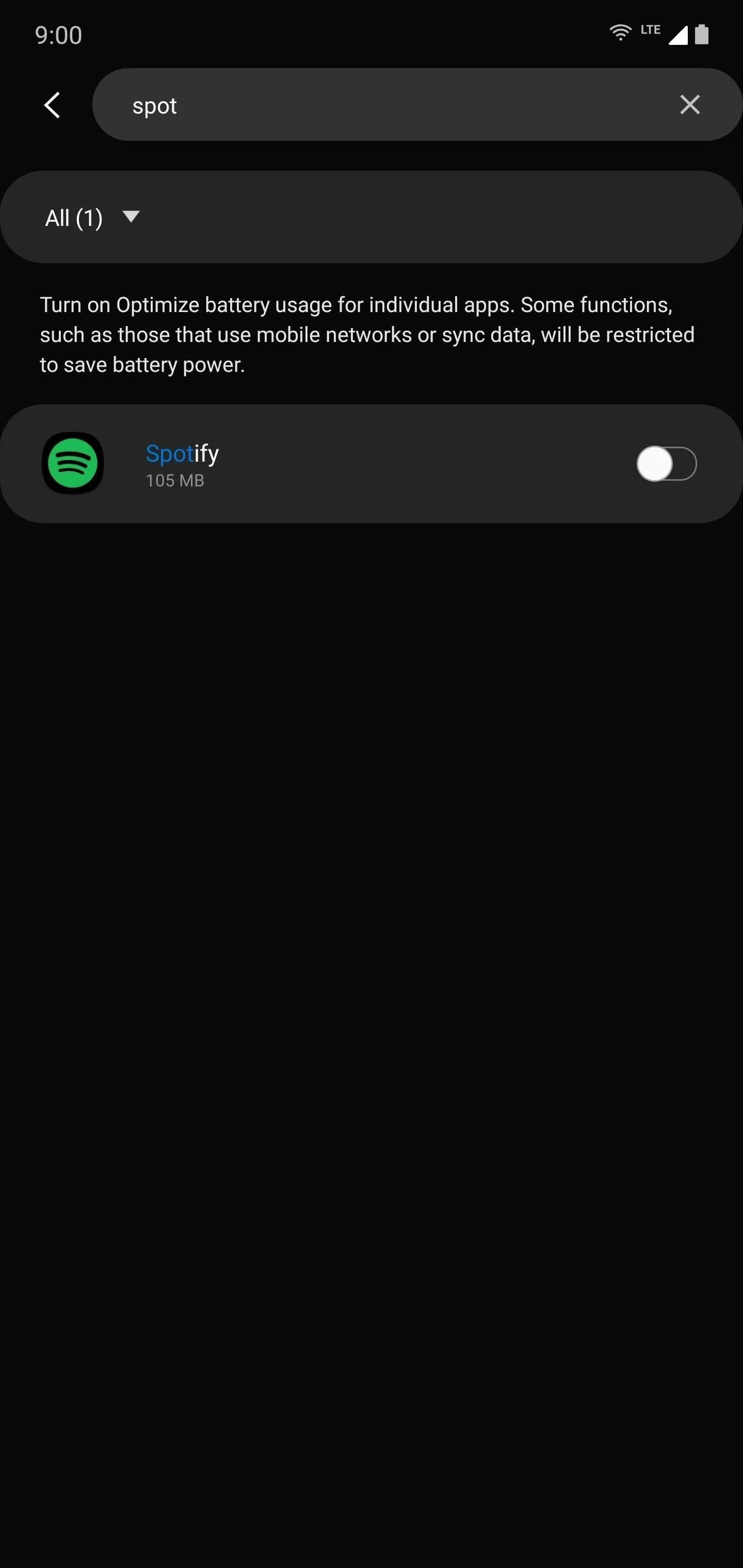
Task: Go back using the arrow icon
Action: pyautogui.click(x=53, y=105)
